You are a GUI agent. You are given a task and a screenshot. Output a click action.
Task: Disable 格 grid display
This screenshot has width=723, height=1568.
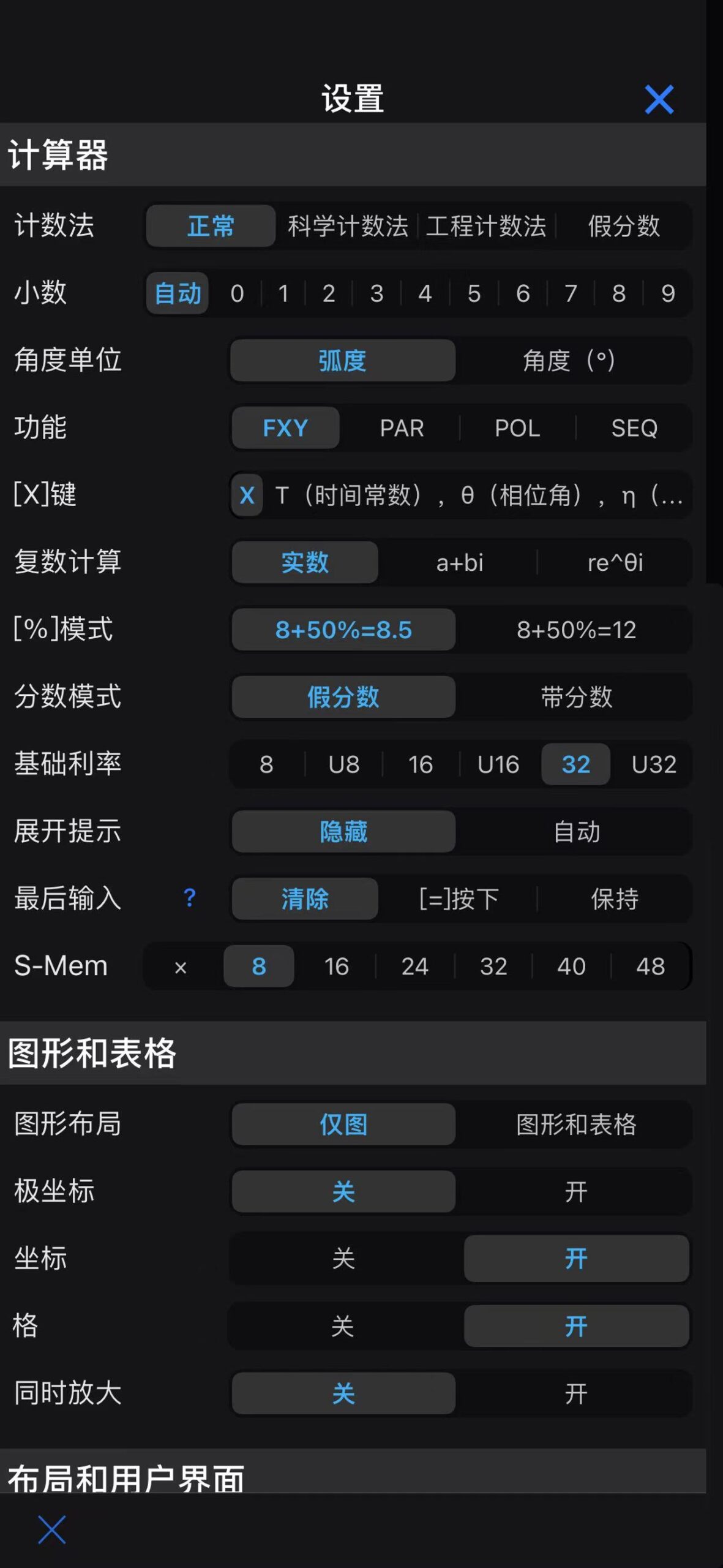coord(342,1325)
